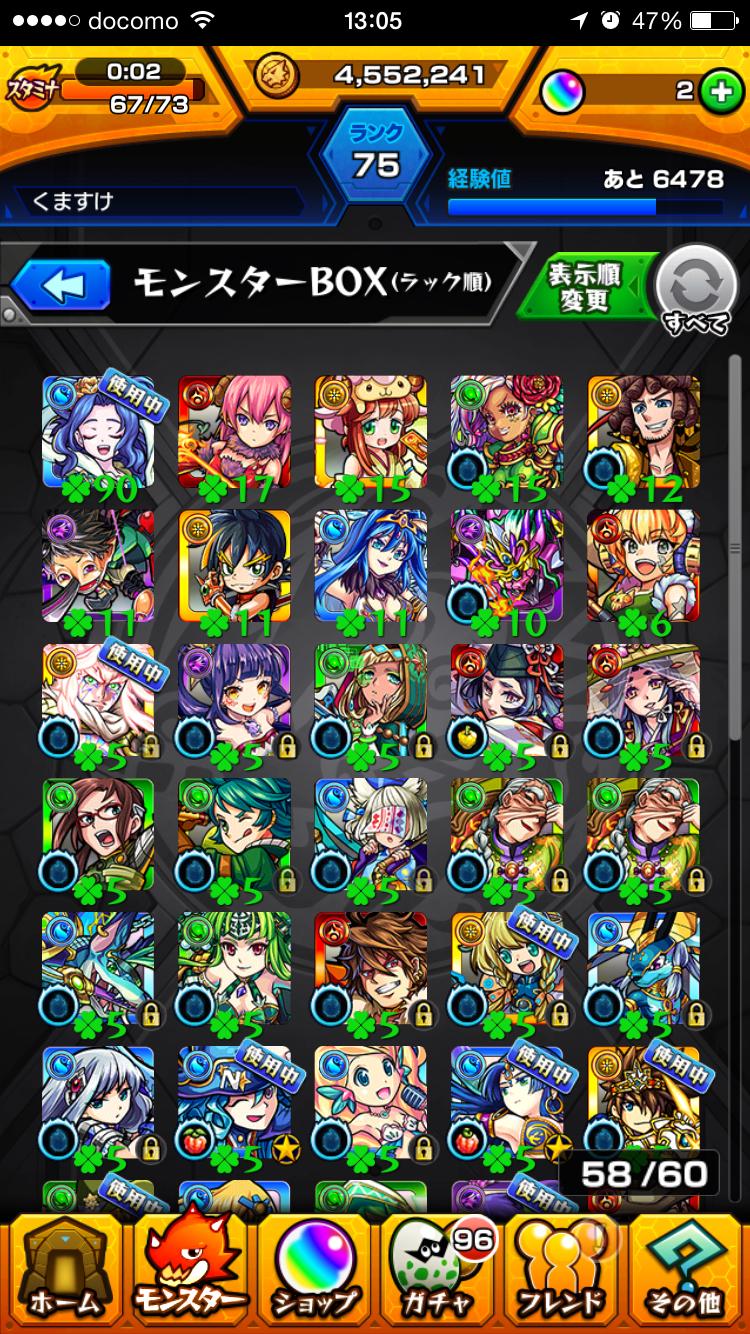Open the その他 tab
750x1334 pixels.
pyautogui.click(x=686, y=1269)
